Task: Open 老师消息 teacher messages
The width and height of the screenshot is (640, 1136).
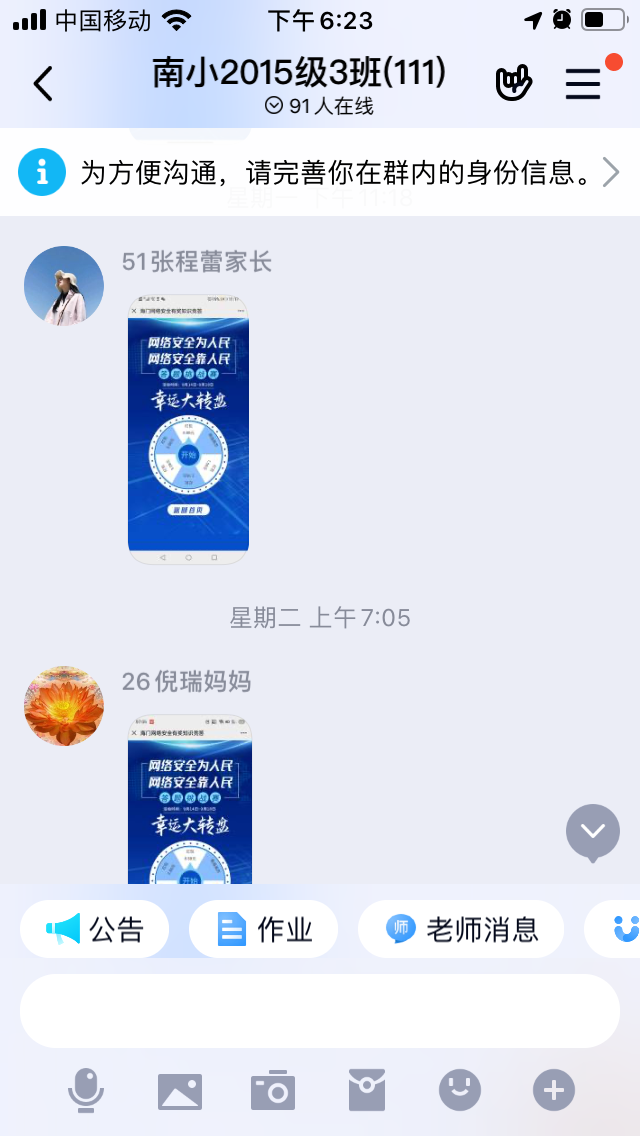Action: [461, 930]
